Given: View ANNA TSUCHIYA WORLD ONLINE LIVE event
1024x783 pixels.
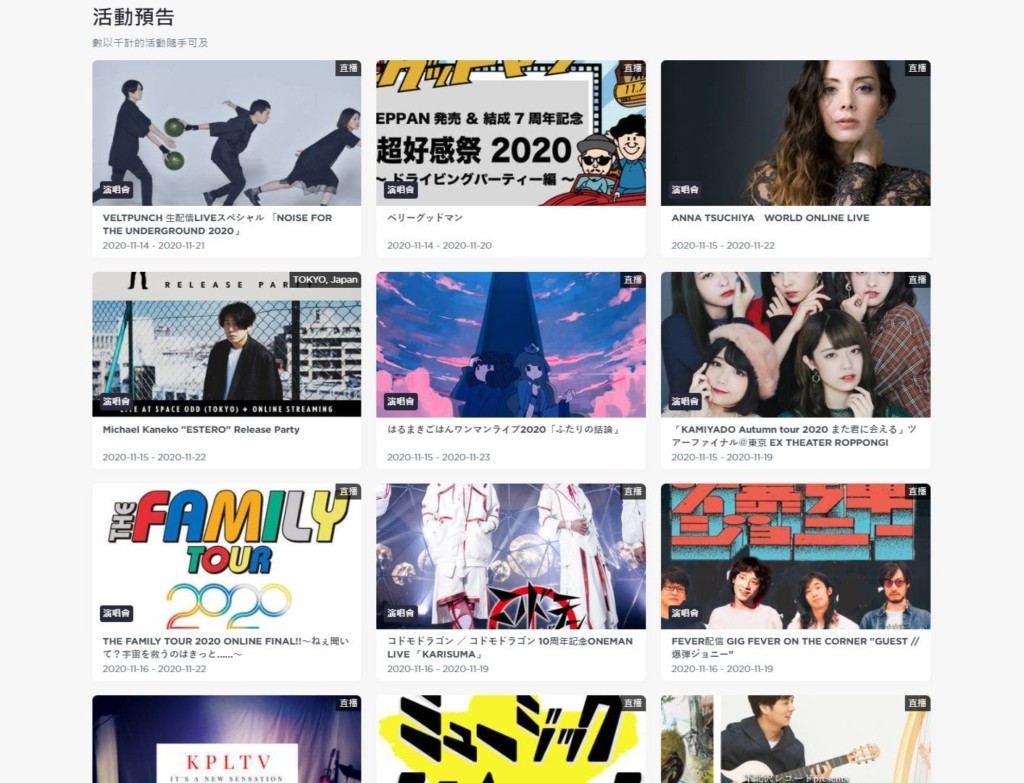Looking at the screenshot, I should 795,133.
